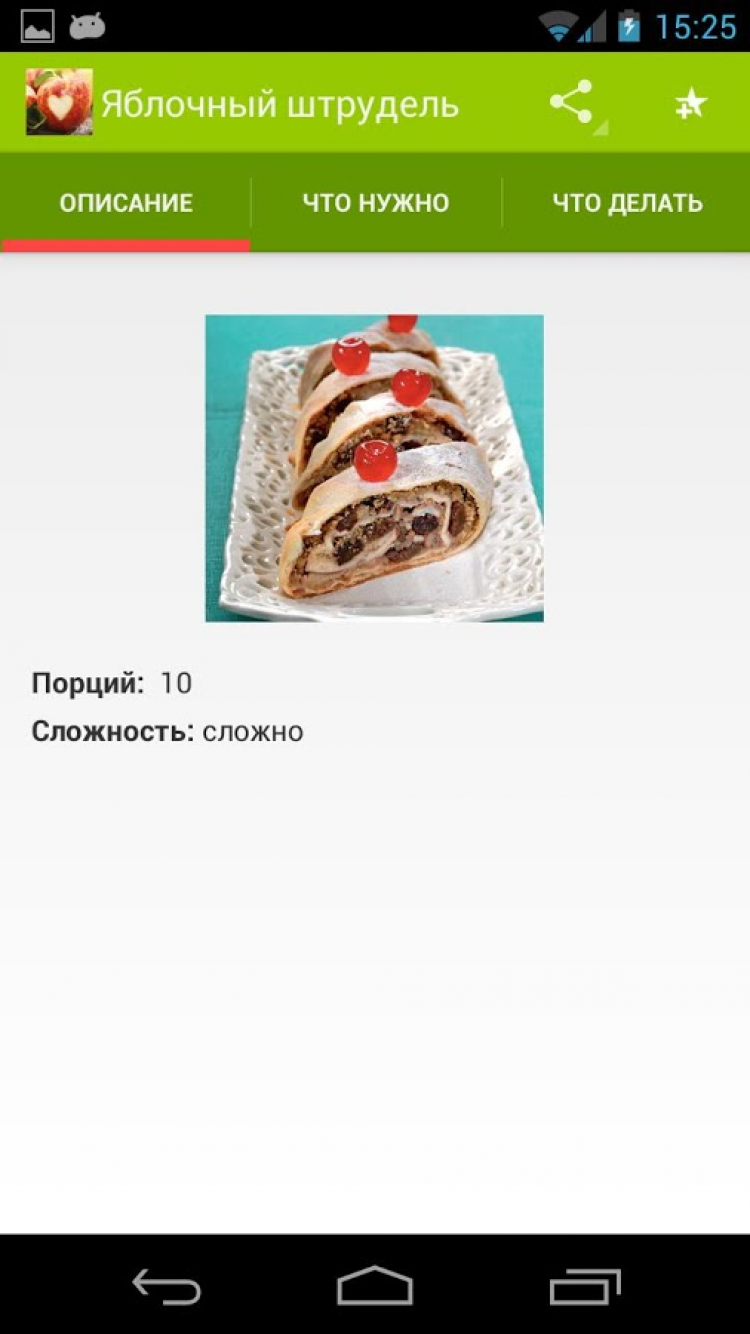The width and height of the screenshot is (750, 1334).
Task: Switch to the ЧТО НУЖНО tab
Action: click(376, 203)
